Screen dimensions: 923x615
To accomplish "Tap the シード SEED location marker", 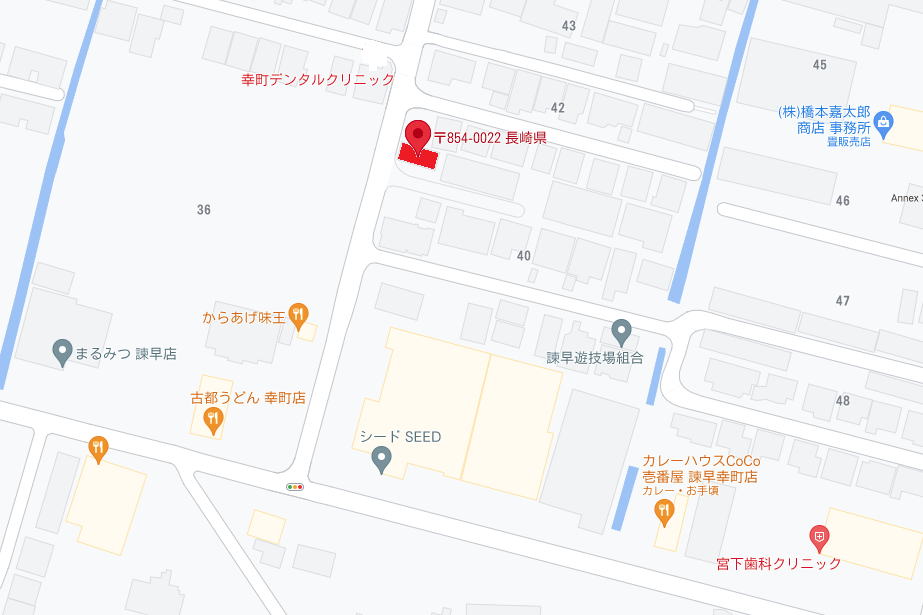I will tap(380, 459).
